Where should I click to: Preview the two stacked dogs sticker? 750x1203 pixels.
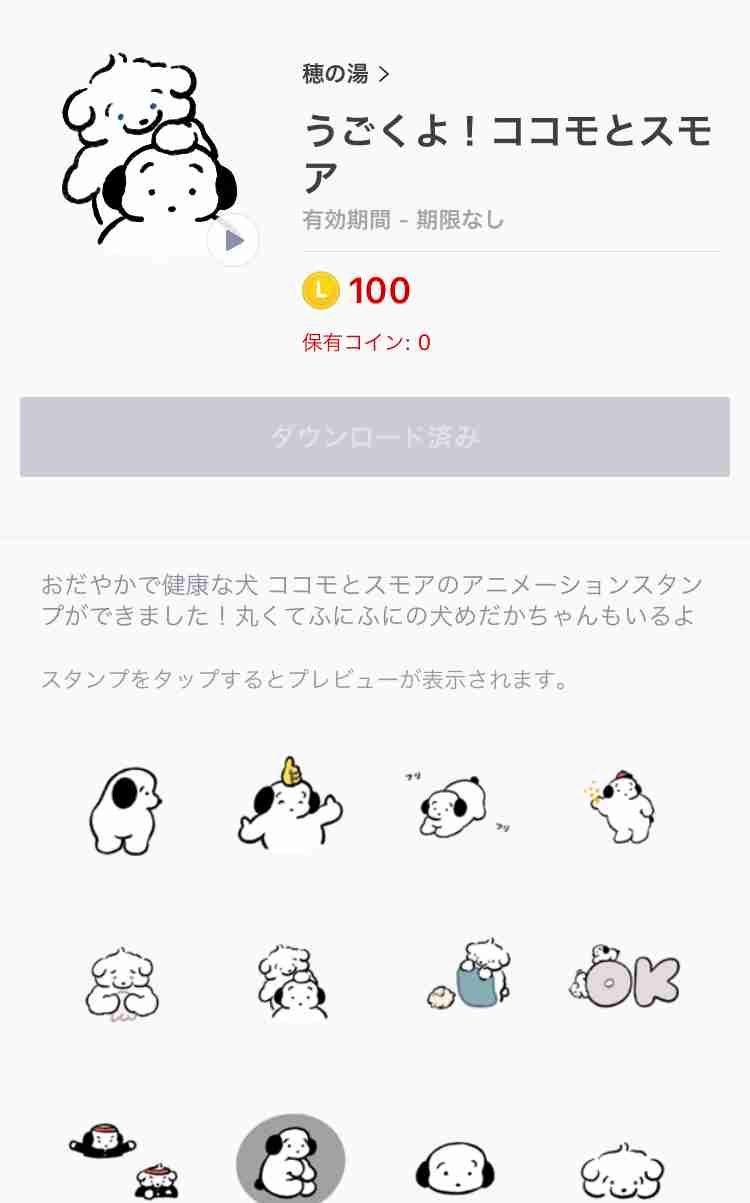[289, 980]
